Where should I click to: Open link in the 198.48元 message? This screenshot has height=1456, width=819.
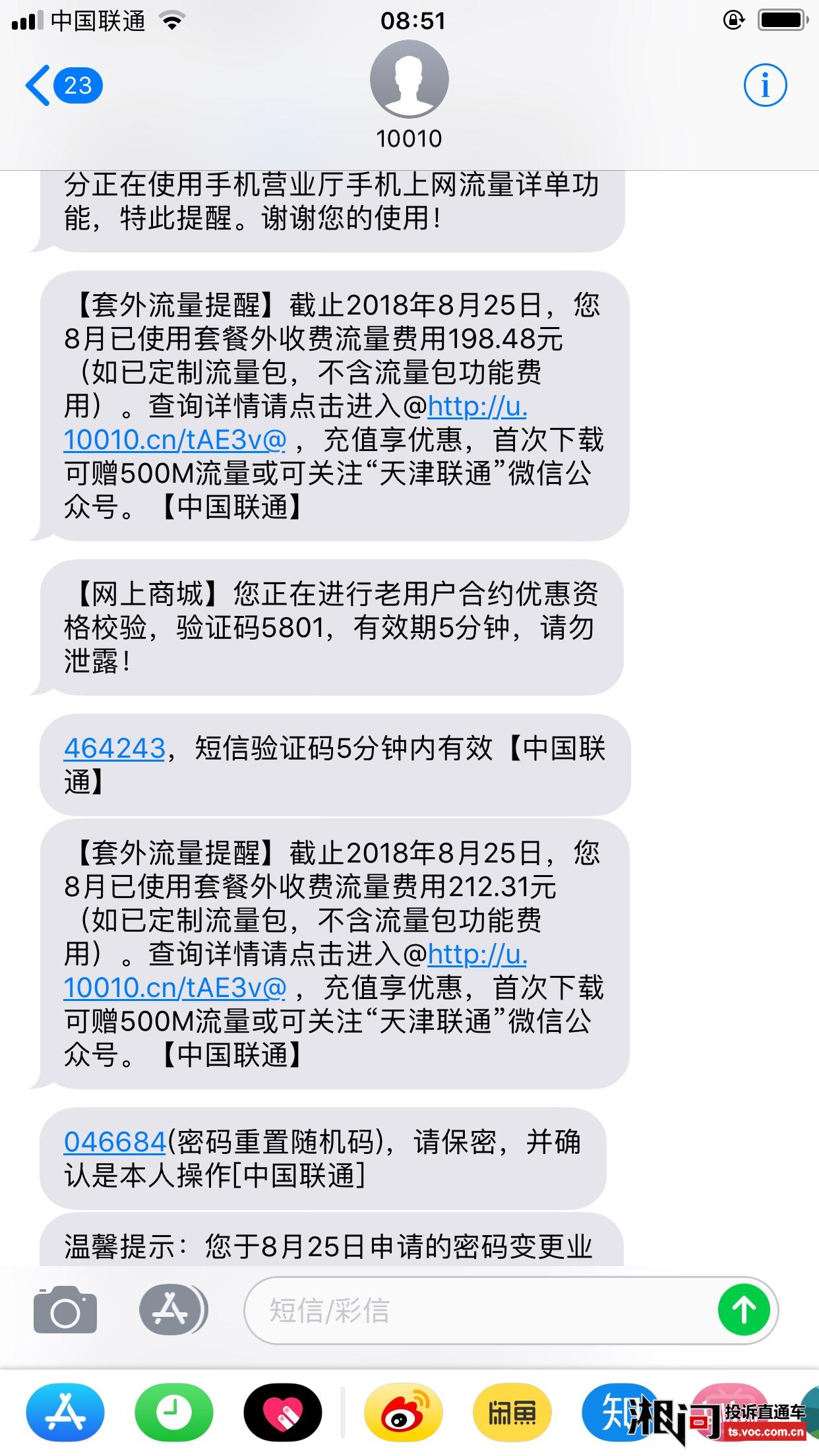point(175,440)
